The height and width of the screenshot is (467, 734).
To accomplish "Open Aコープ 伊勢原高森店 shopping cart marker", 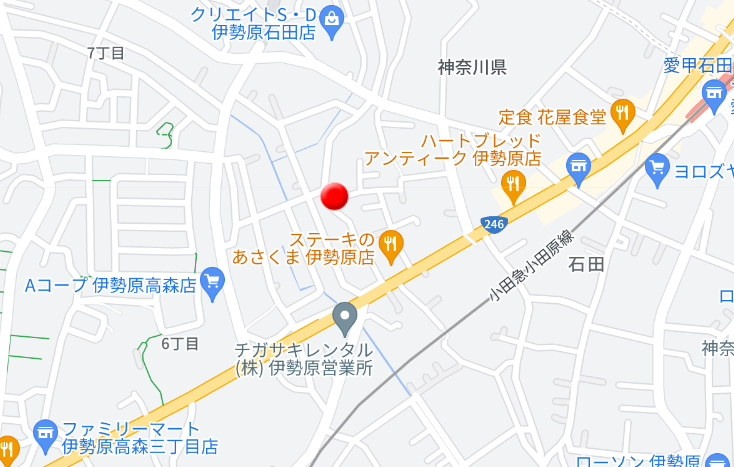I will pyautogui.click(x=211, y=284).
